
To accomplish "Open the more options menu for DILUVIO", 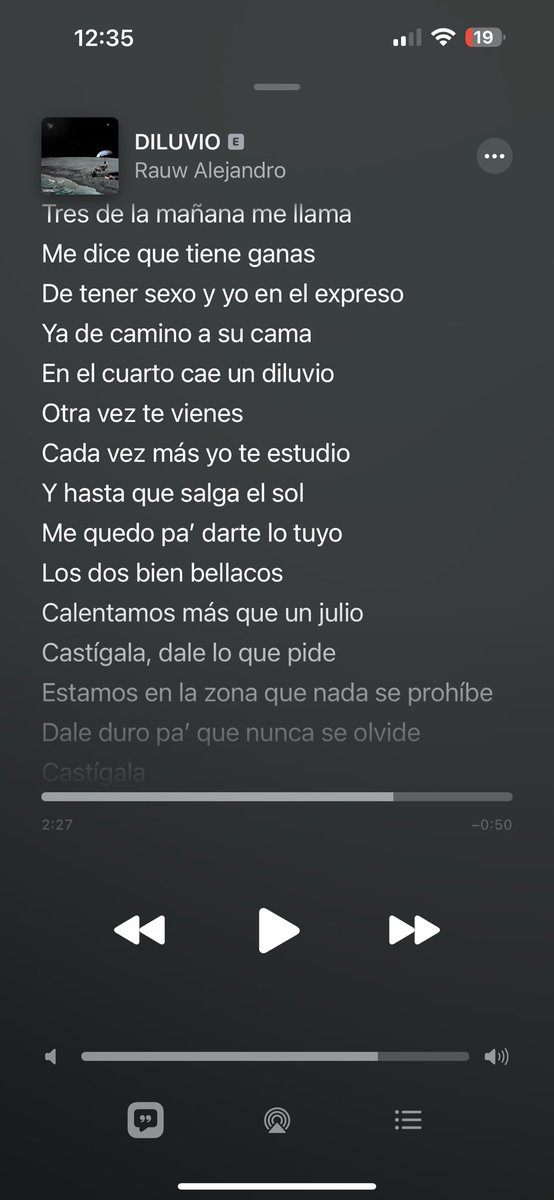I will tap(495, 156).
